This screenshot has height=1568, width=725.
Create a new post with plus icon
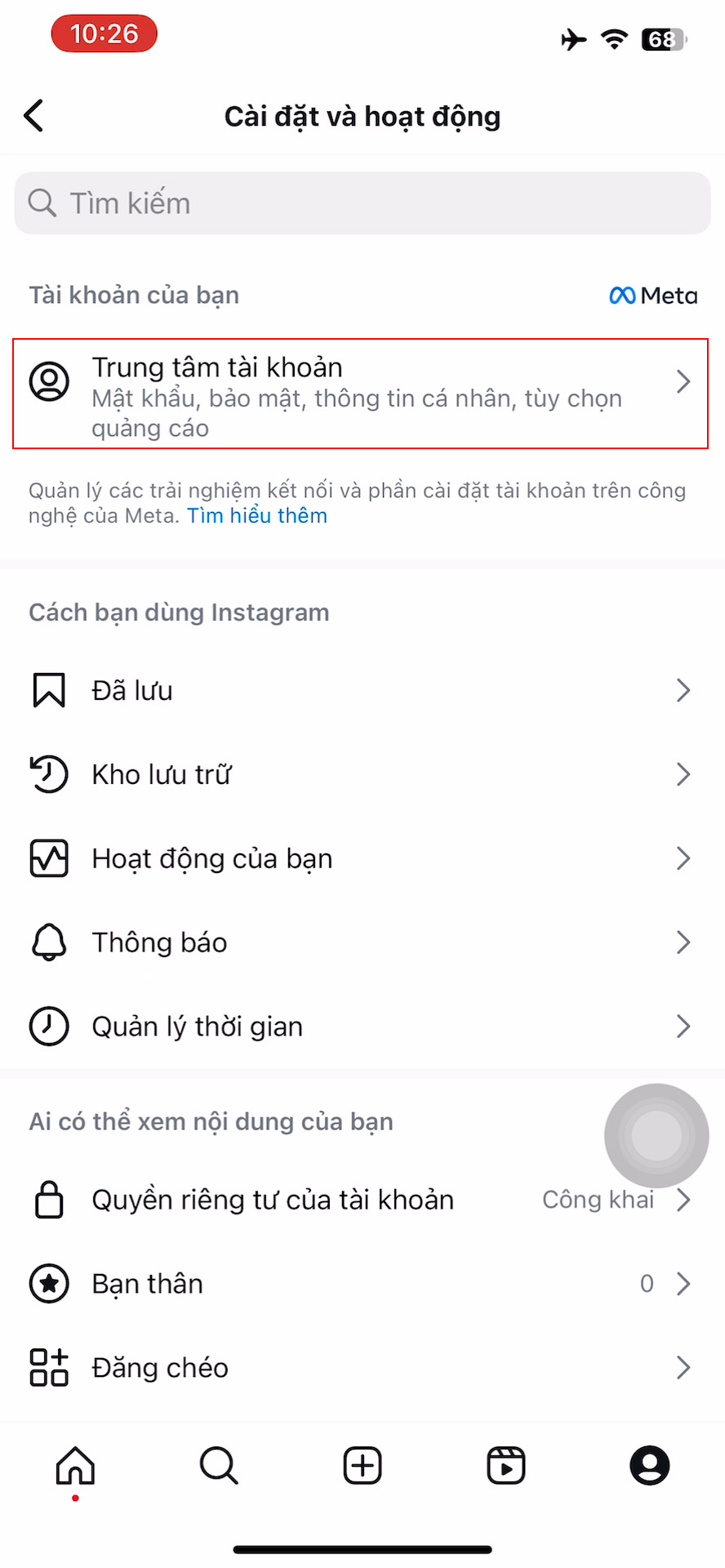362,1466
